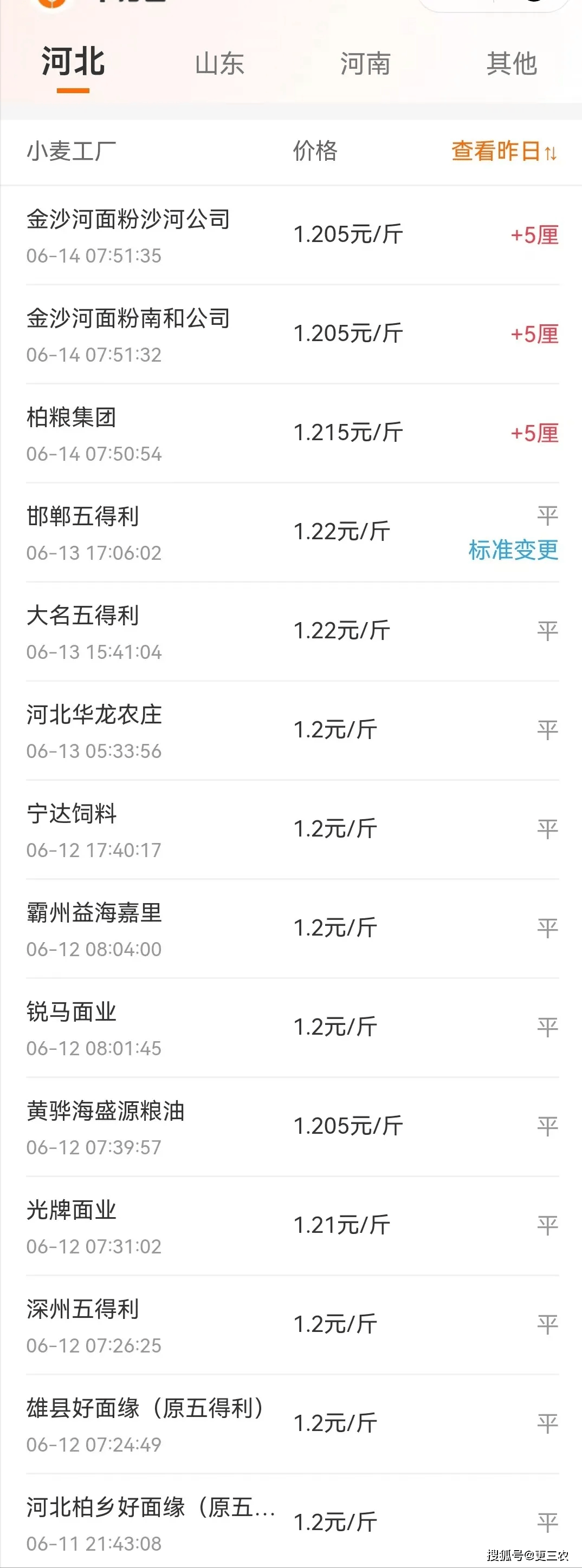582x1568 pixels.
Task: Select the 其他 region tab
Action: [512, 64]
